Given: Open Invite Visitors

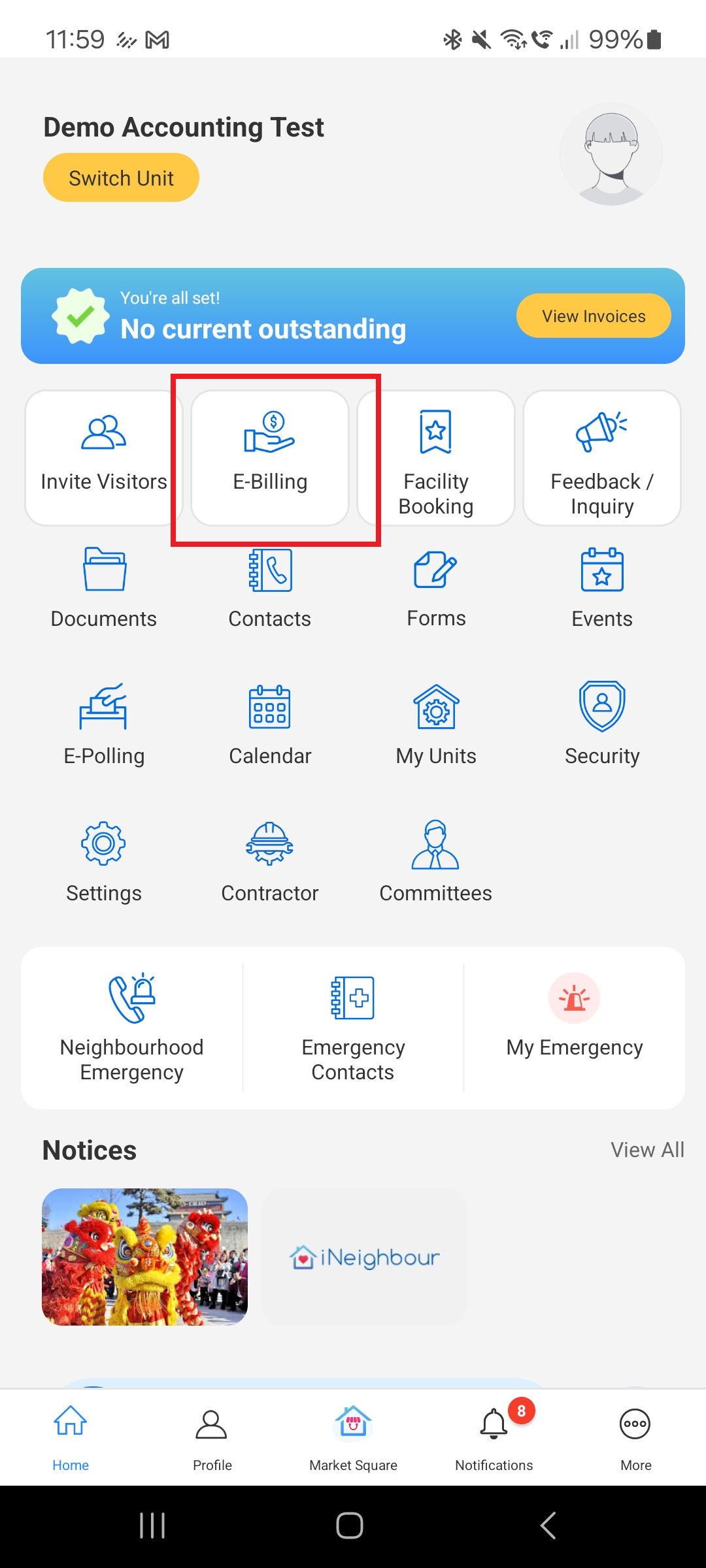Looking at the screenshot, I should (x=103, y=457).
